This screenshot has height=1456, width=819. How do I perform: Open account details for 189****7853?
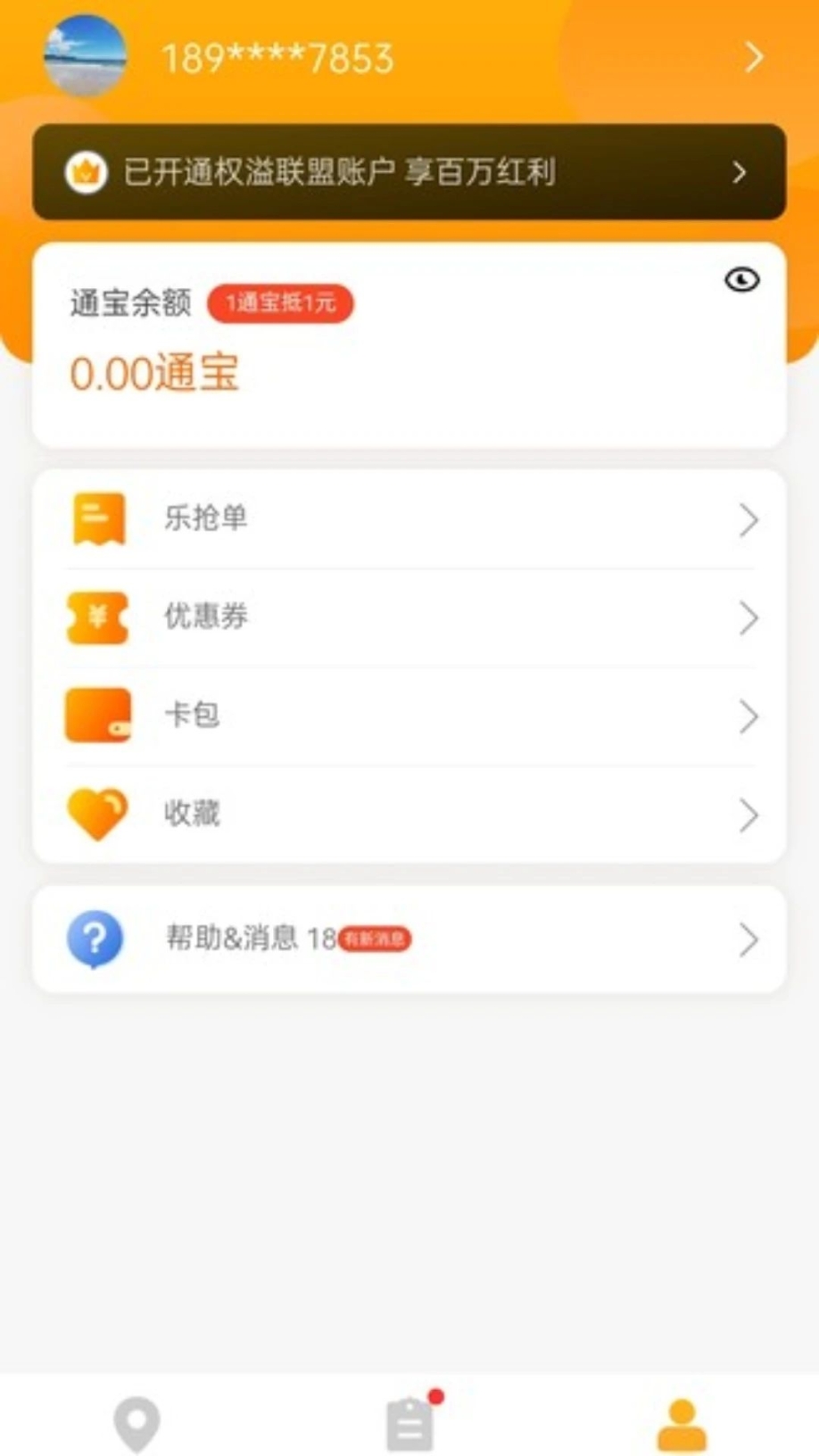coord(277,59)
